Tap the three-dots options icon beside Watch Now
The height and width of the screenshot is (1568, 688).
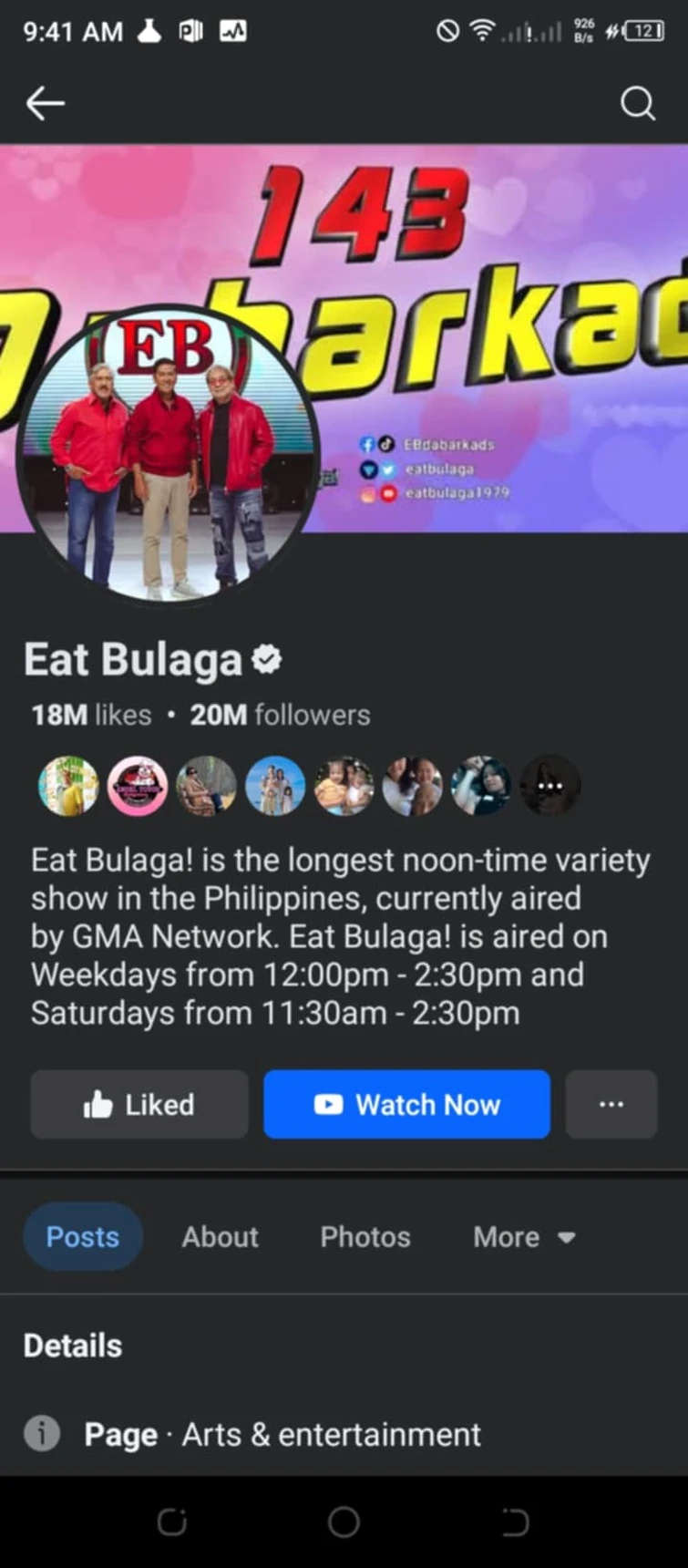pos(611,1105)
